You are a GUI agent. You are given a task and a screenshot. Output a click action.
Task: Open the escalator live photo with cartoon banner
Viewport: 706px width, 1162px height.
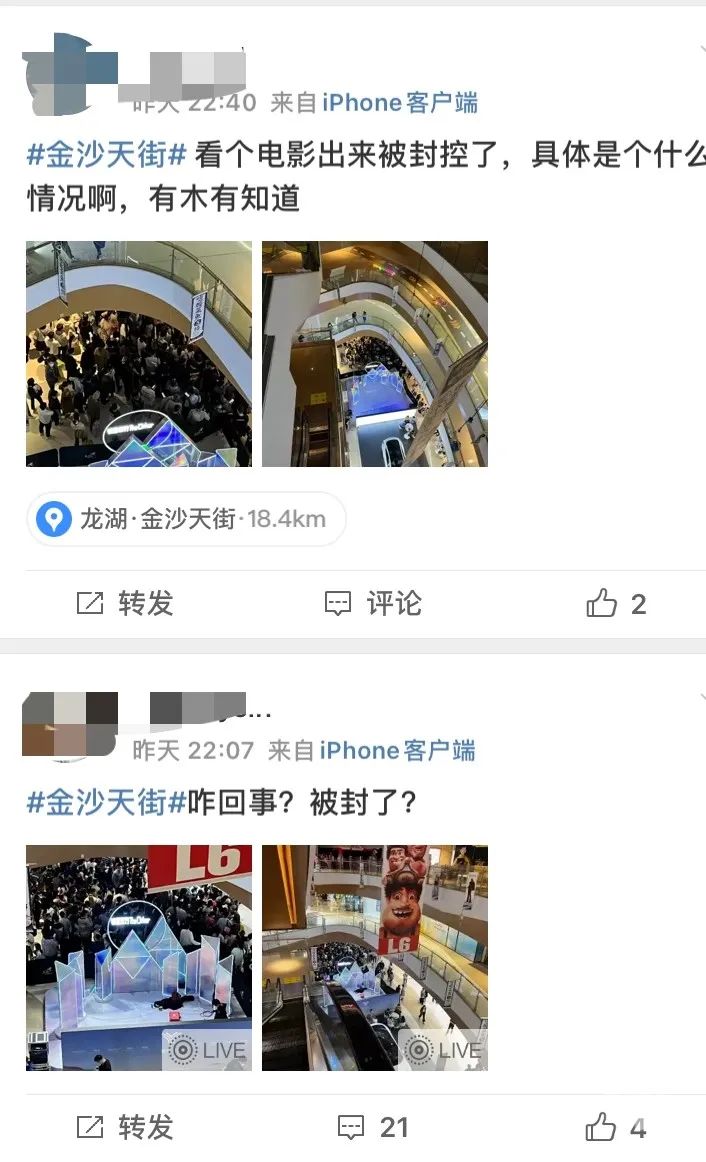tap(375, 957)
